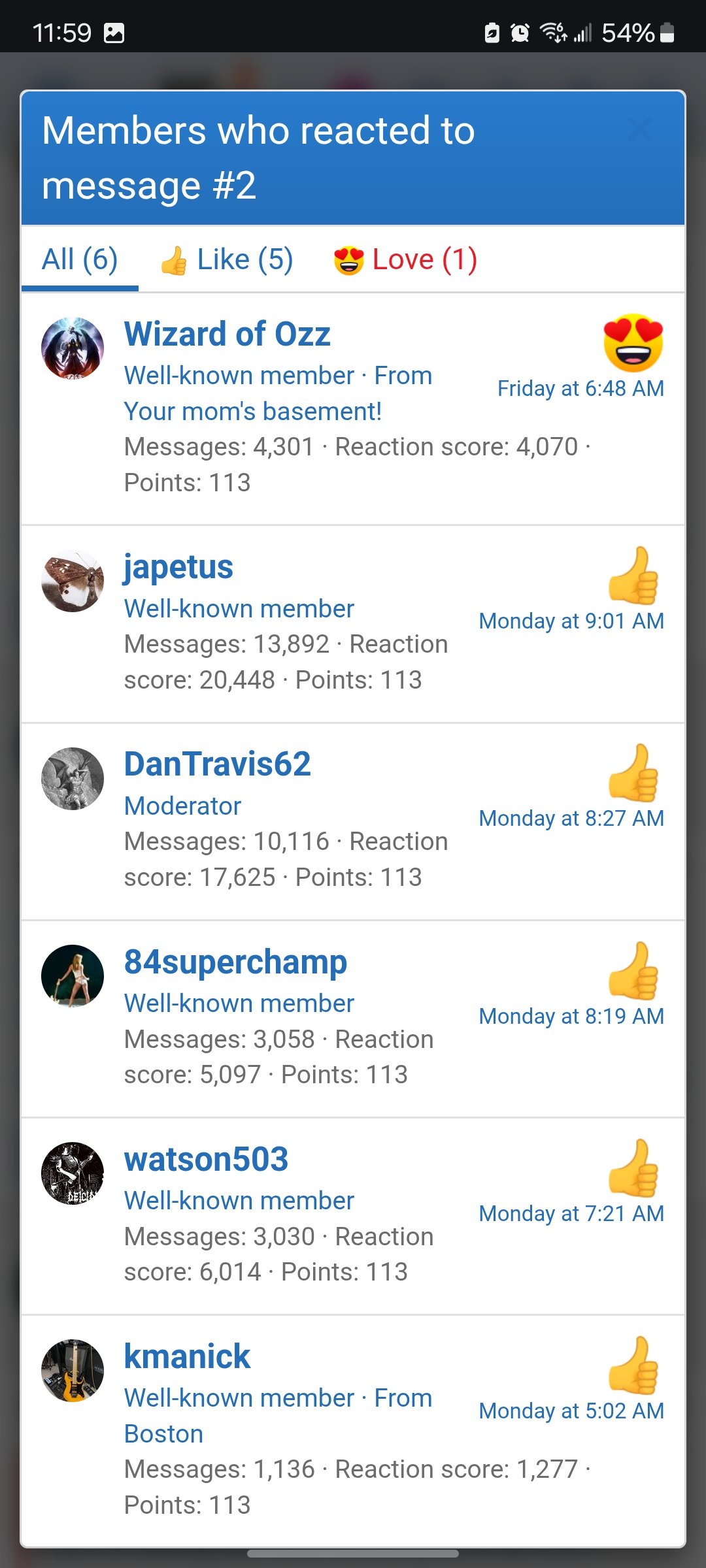Switch to the All (6) tab

[80, 260]
